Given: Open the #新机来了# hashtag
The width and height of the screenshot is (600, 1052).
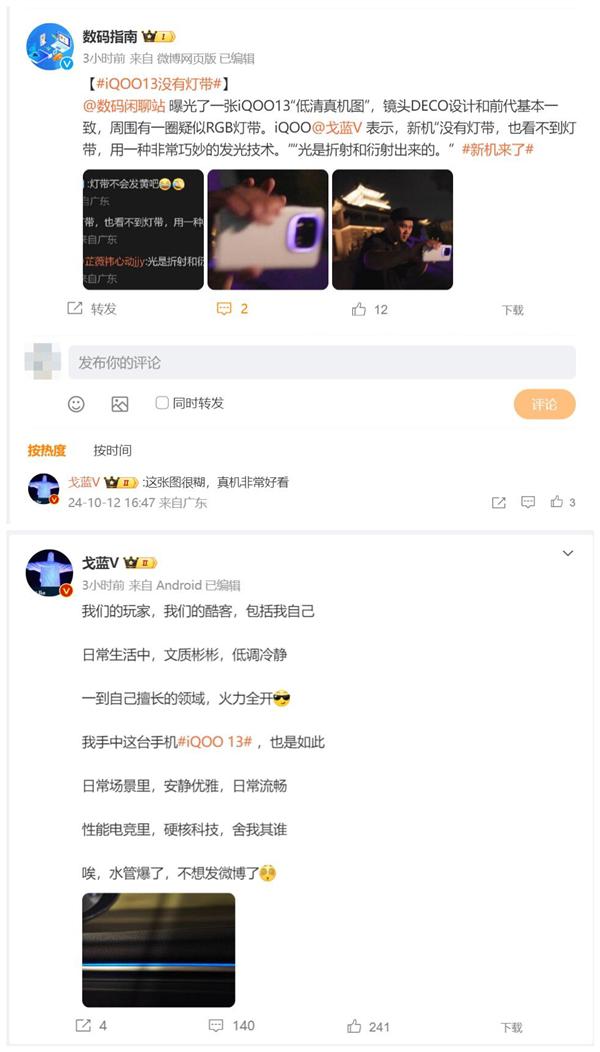Looking at the screenshot, I should pos(498,148).
